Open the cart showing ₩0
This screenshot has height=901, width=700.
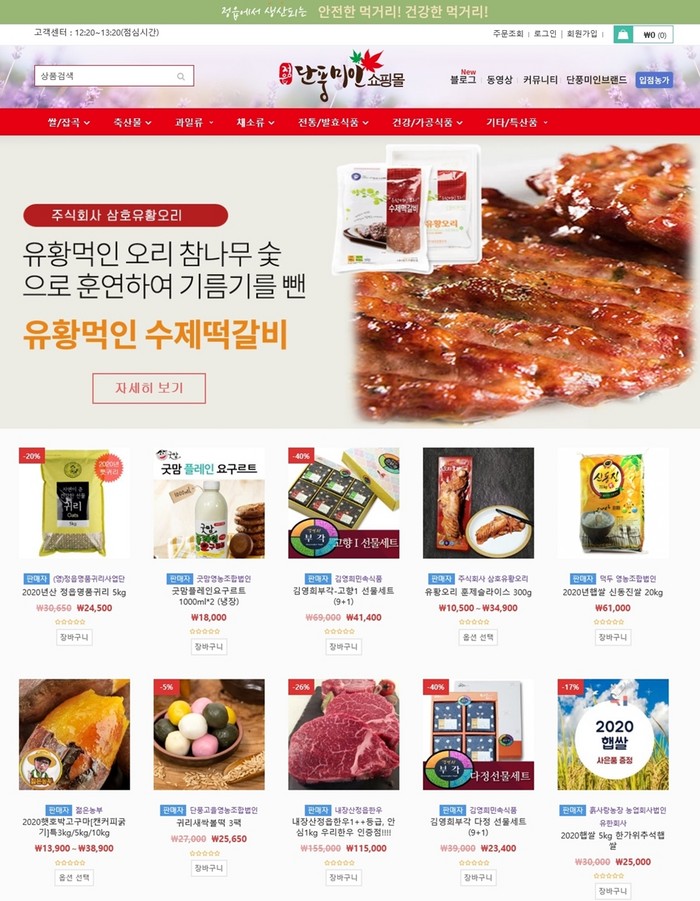click(x=643, y=34)
